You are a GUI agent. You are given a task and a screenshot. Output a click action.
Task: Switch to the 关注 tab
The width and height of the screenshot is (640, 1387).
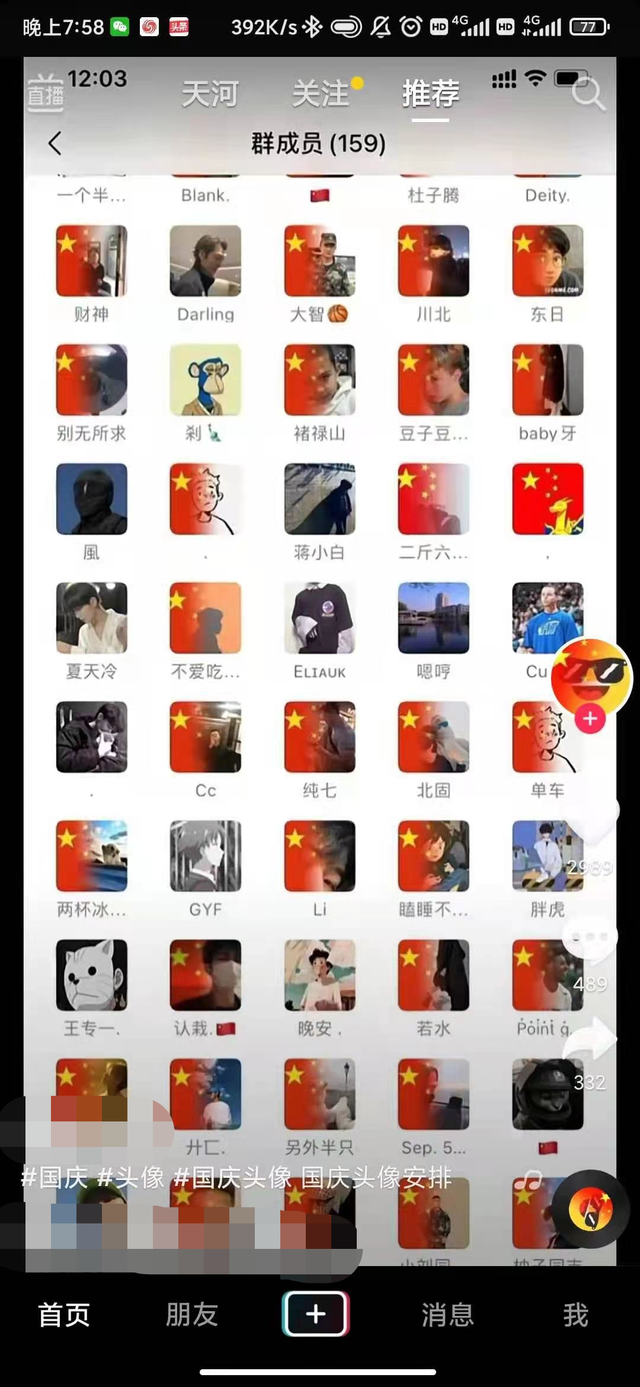(x=320, y=94)
